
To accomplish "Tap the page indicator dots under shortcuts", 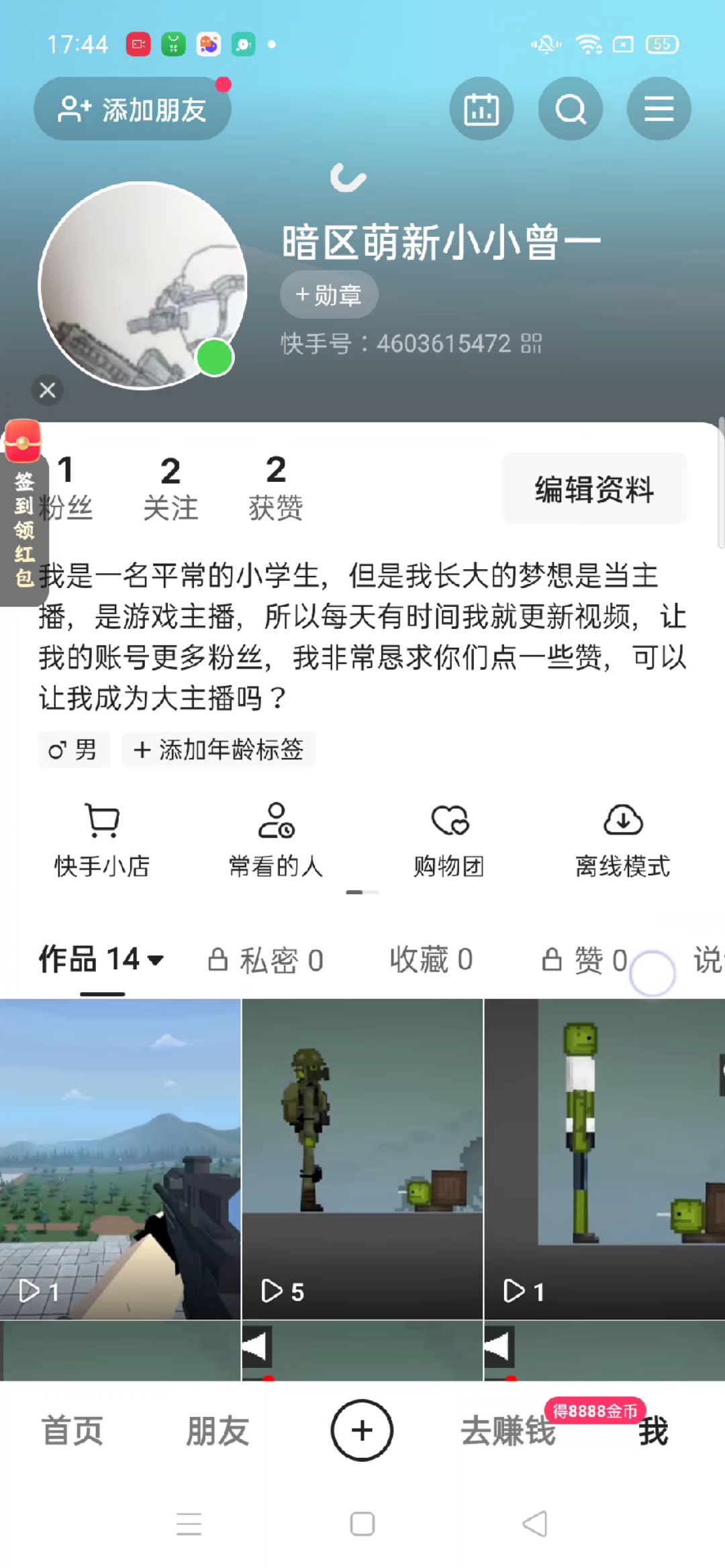I will point(362,893).
